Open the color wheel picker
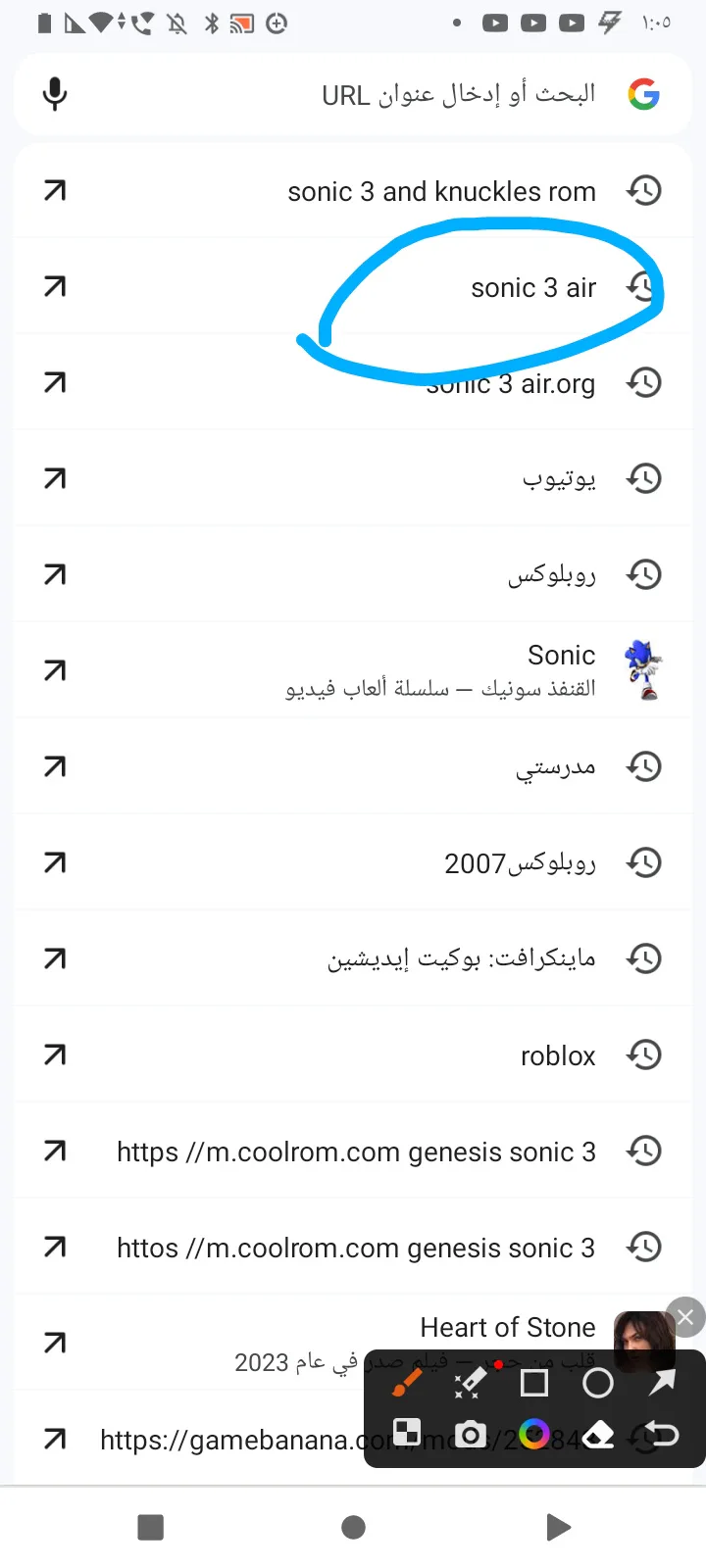 (534, 1435)
